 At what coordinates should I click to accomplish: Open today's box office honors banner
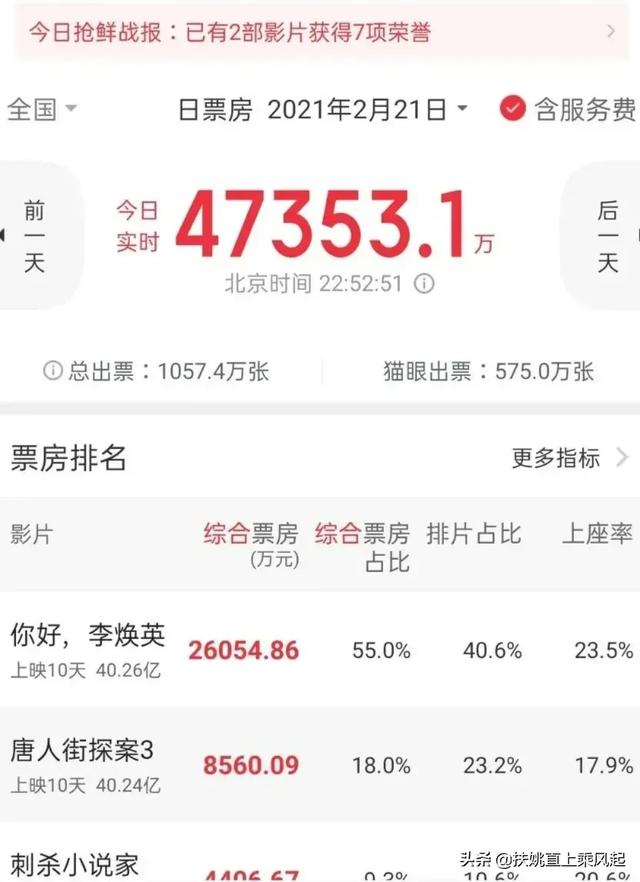click(320, 32)
